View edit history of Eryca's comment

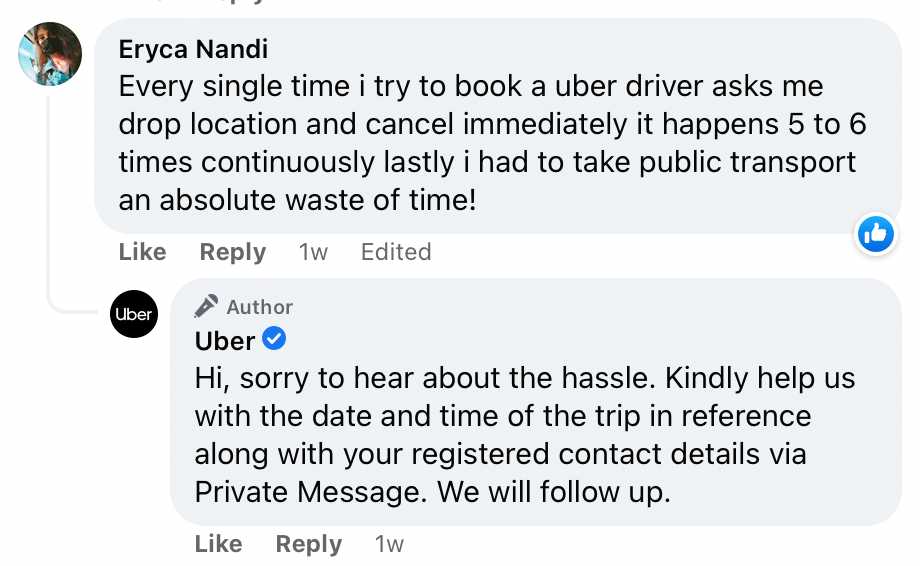pos(395,252)
